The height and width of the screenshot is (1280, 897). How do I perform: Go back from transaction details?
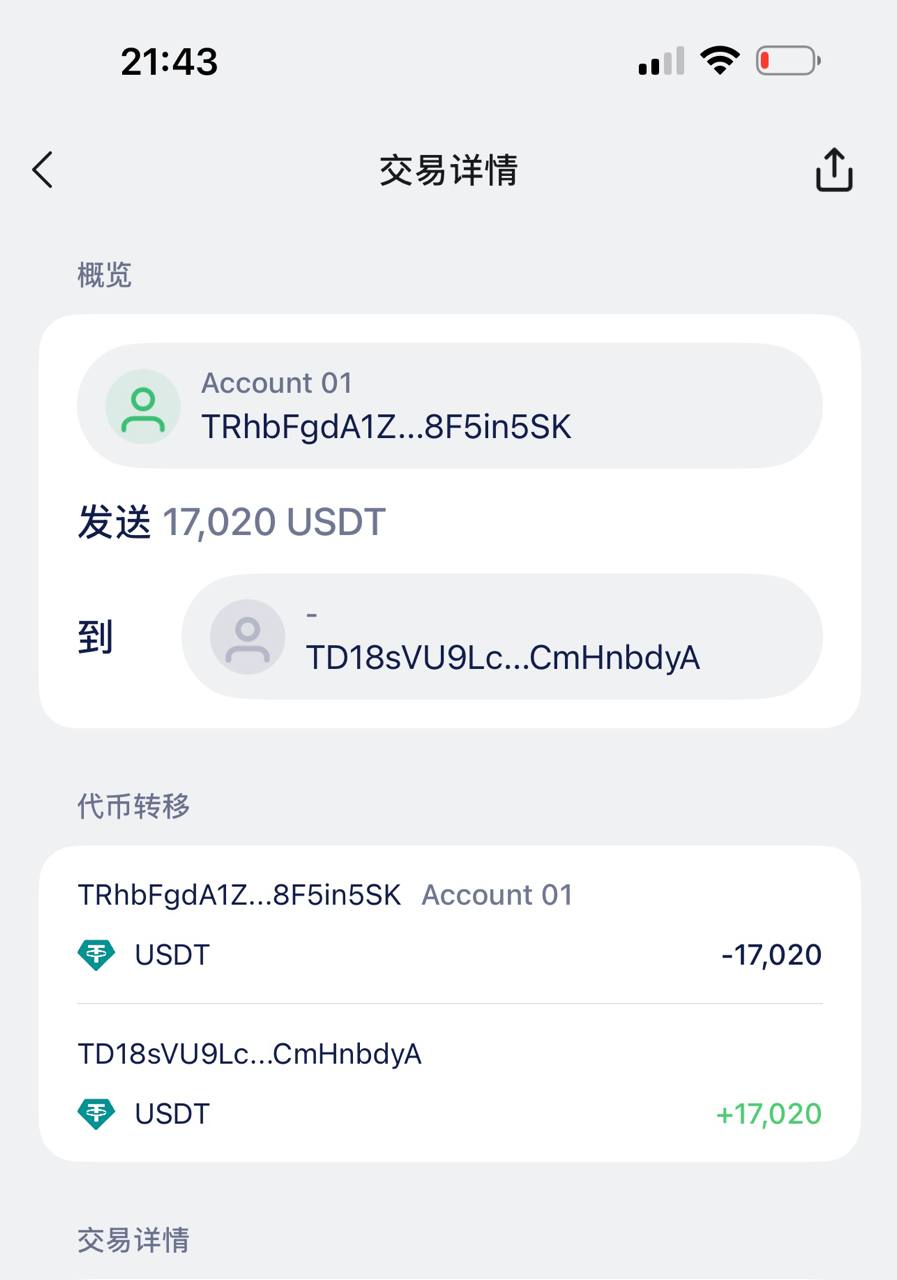click(42, 170)
